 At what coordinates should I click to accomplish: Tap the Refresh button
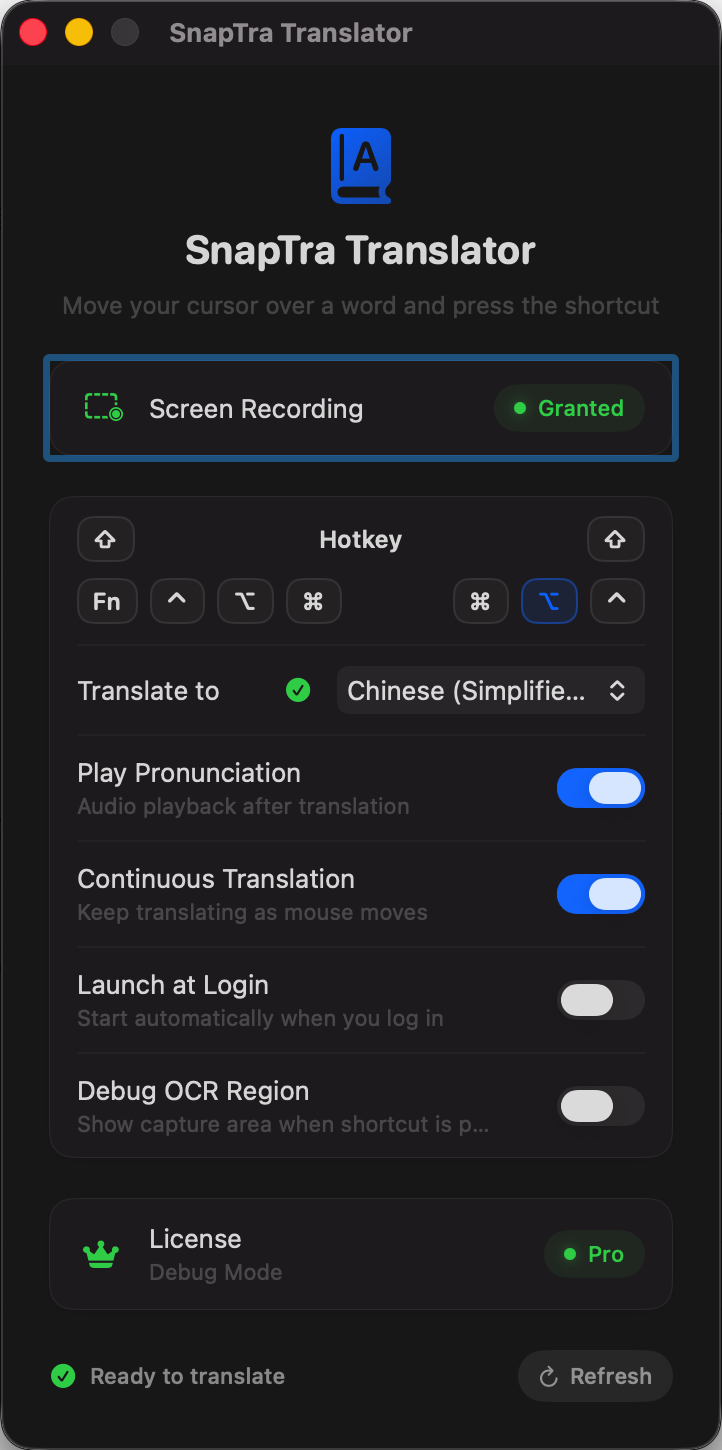[595, 1376]
